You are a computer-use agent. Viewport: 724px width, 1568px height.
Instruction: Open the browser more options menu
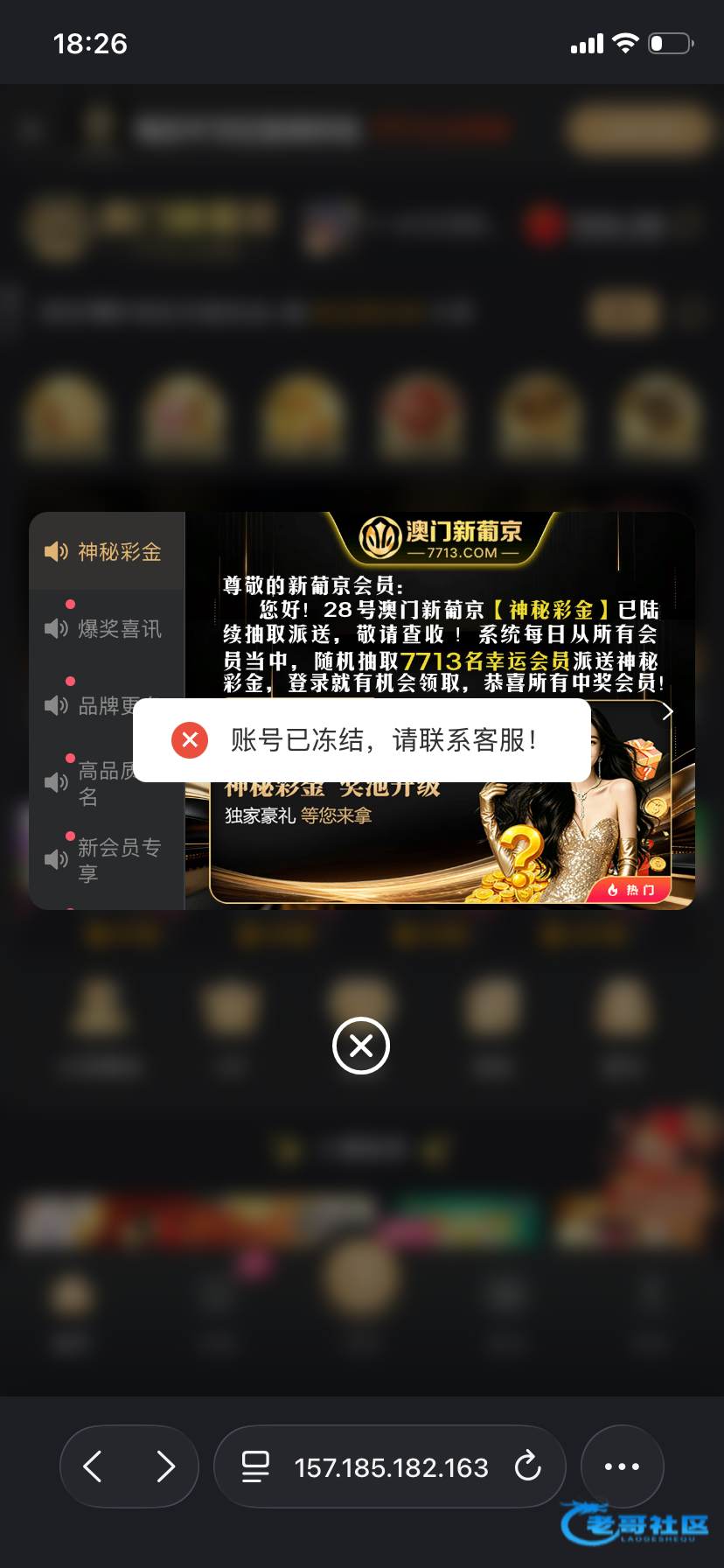(x=623, y=1466)
